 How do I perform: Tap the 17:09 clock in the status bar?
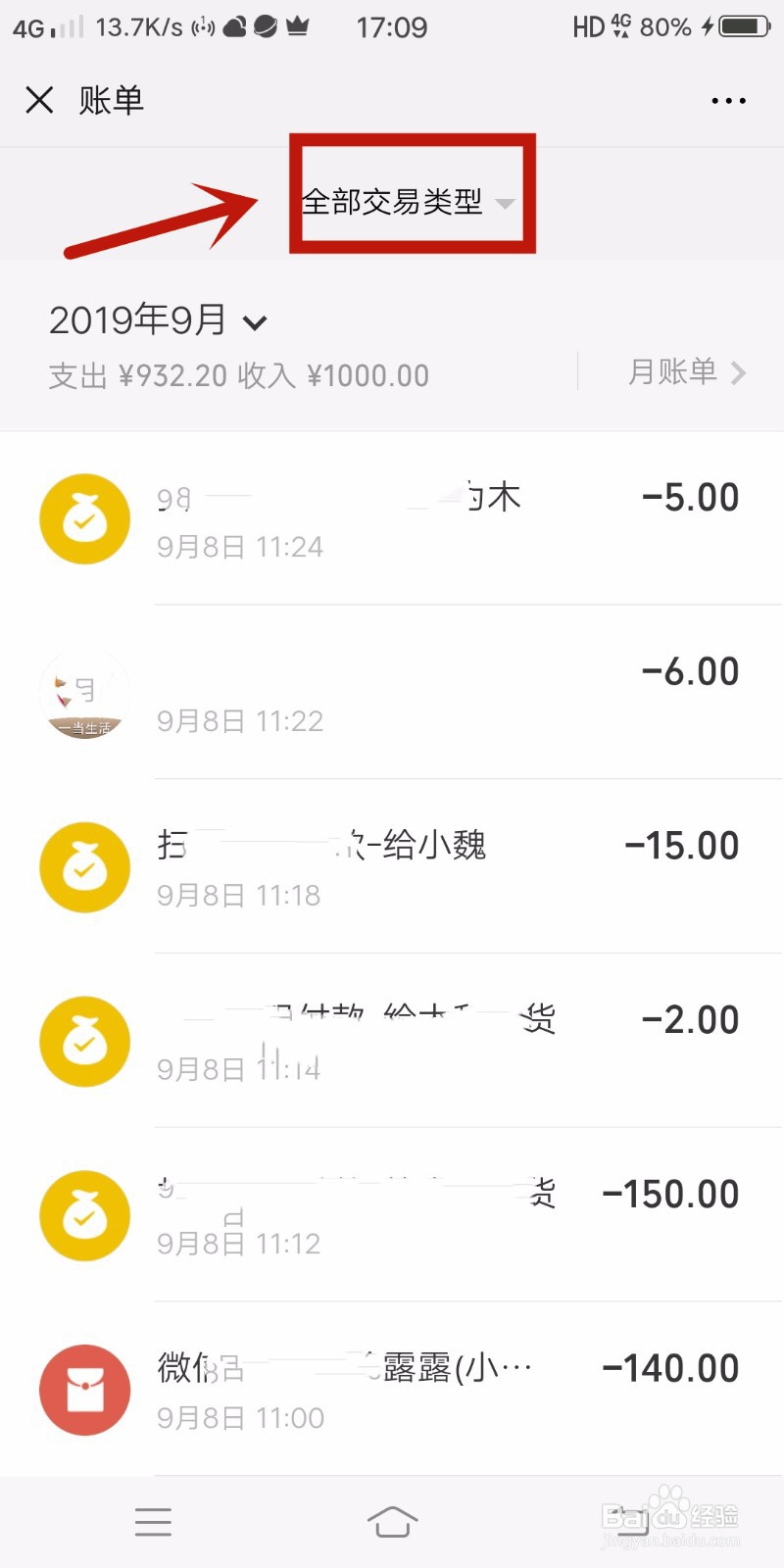pyautogui.click(x=392, y=26)
